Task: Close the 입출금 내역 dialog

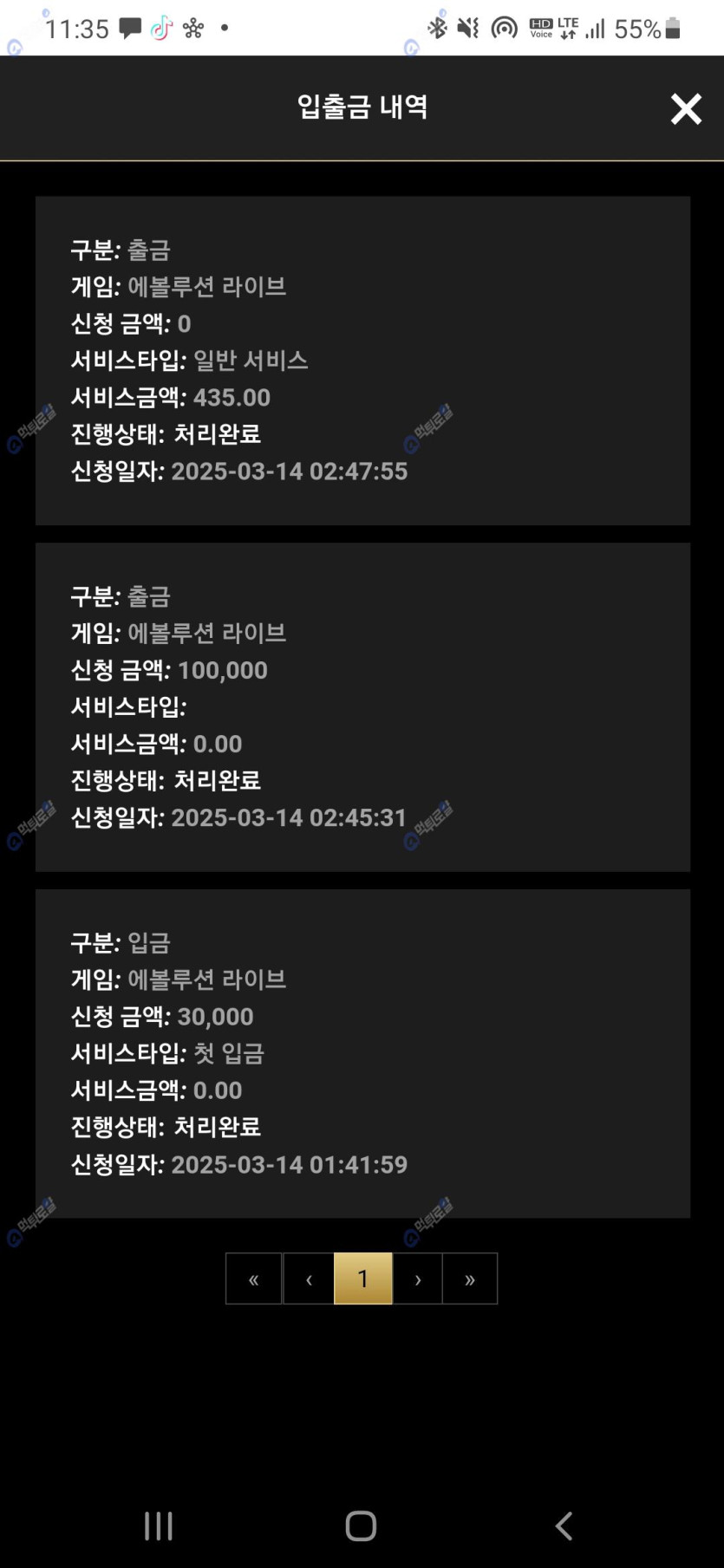Action: click(x=686, y=109)
